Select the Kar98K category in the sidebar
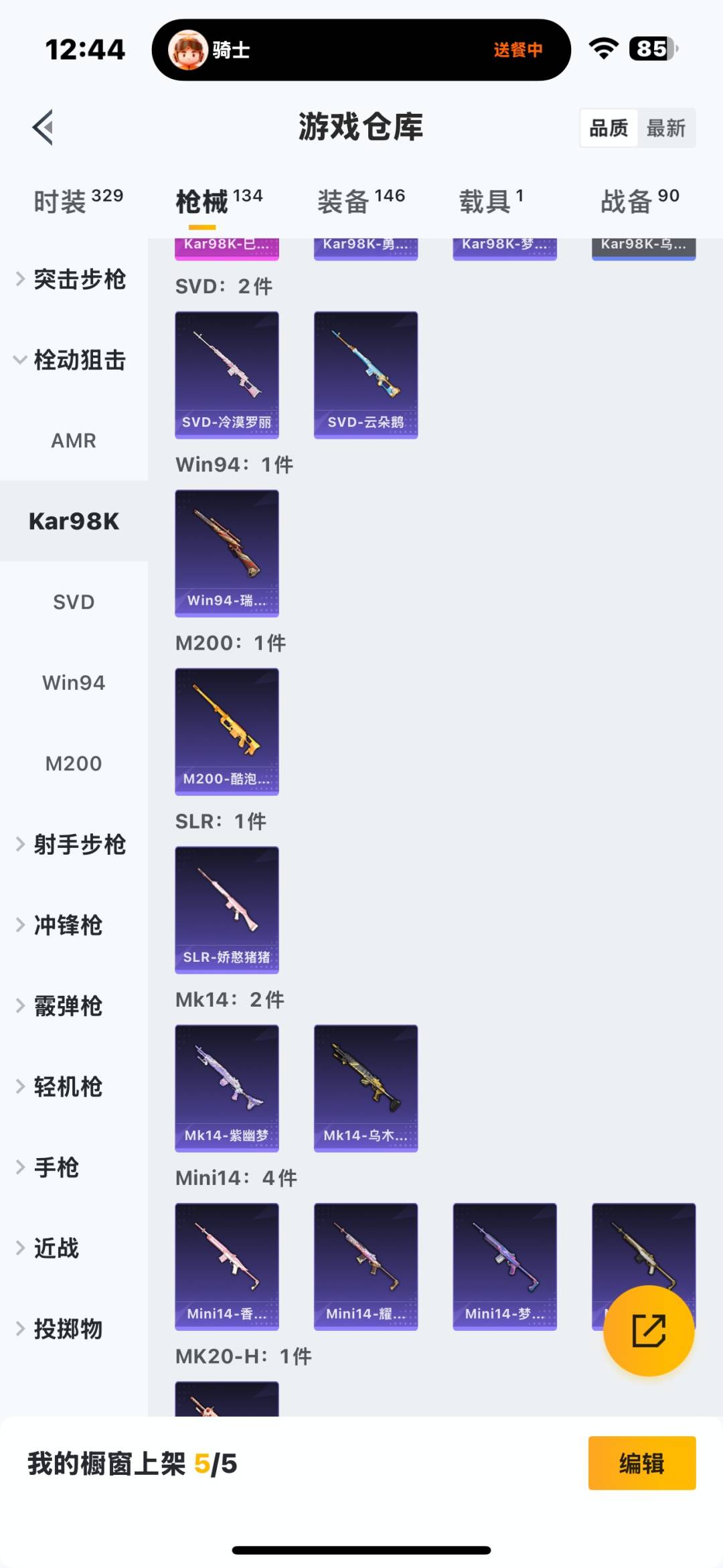The image size is (723, 1568). pyautogui.click(x=74, y=521)
